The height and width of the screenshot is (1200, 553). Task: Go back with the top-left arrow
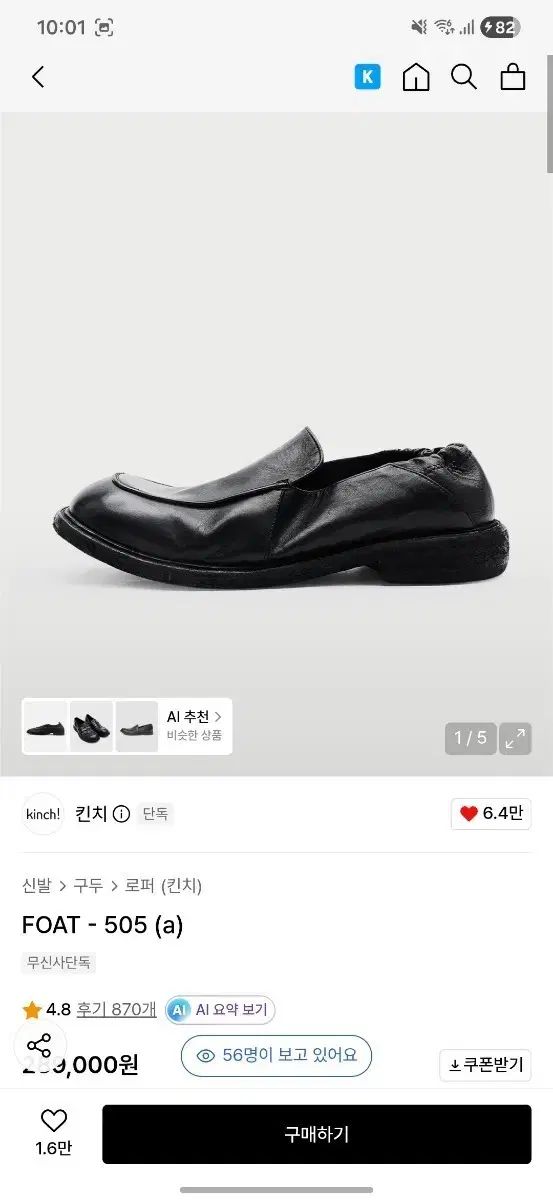click(x=38, y=77)
